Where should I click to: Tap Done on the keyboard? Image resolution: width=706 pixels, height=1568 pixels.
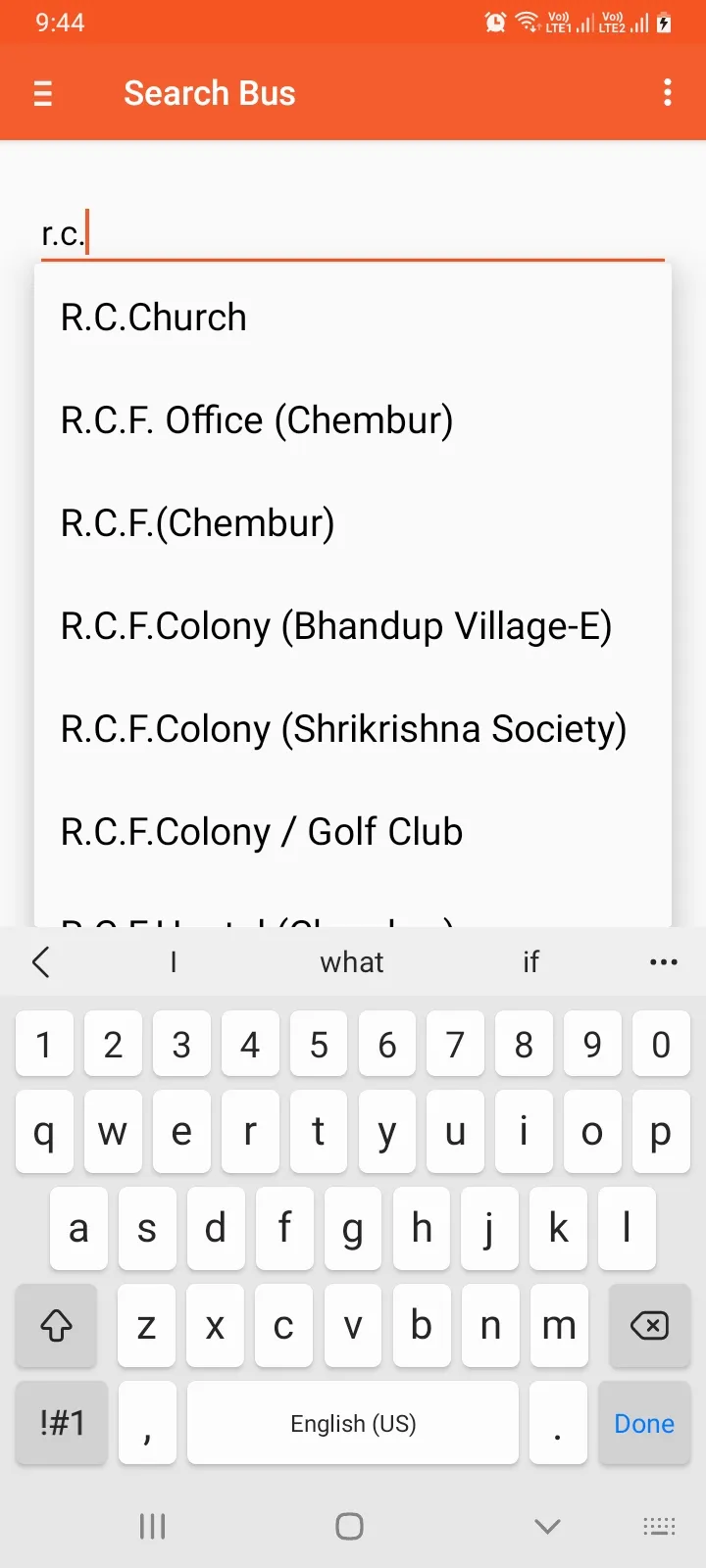643,1423
